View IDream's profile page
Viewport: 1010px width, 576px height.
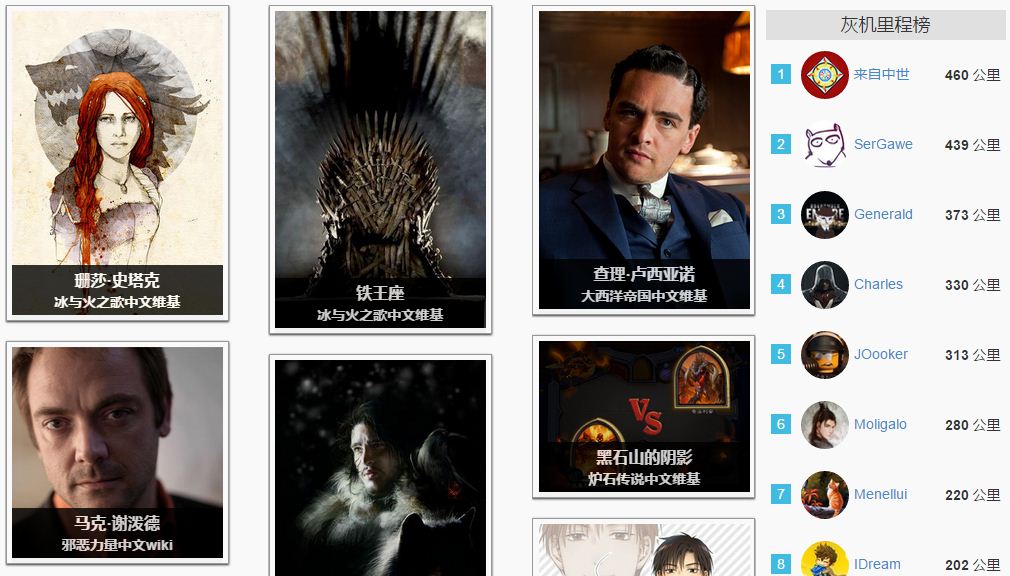pos(877,564)
